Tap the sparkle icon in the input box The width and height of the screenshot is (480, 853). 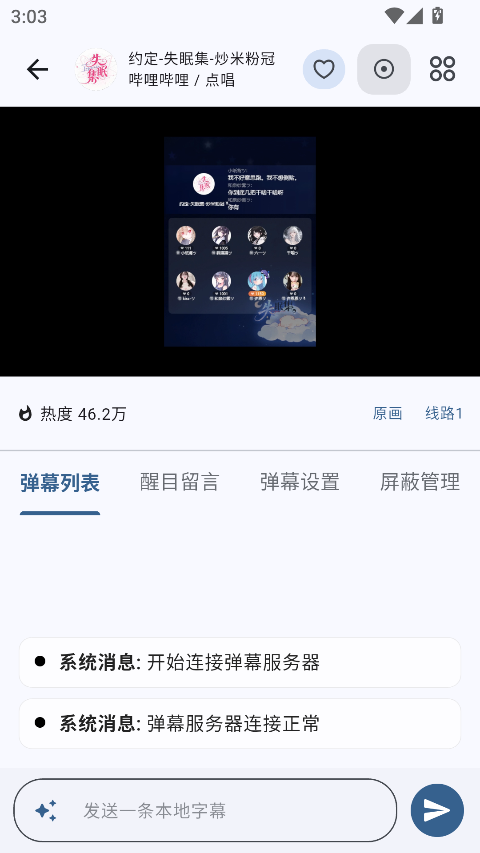tap(46, 811)
